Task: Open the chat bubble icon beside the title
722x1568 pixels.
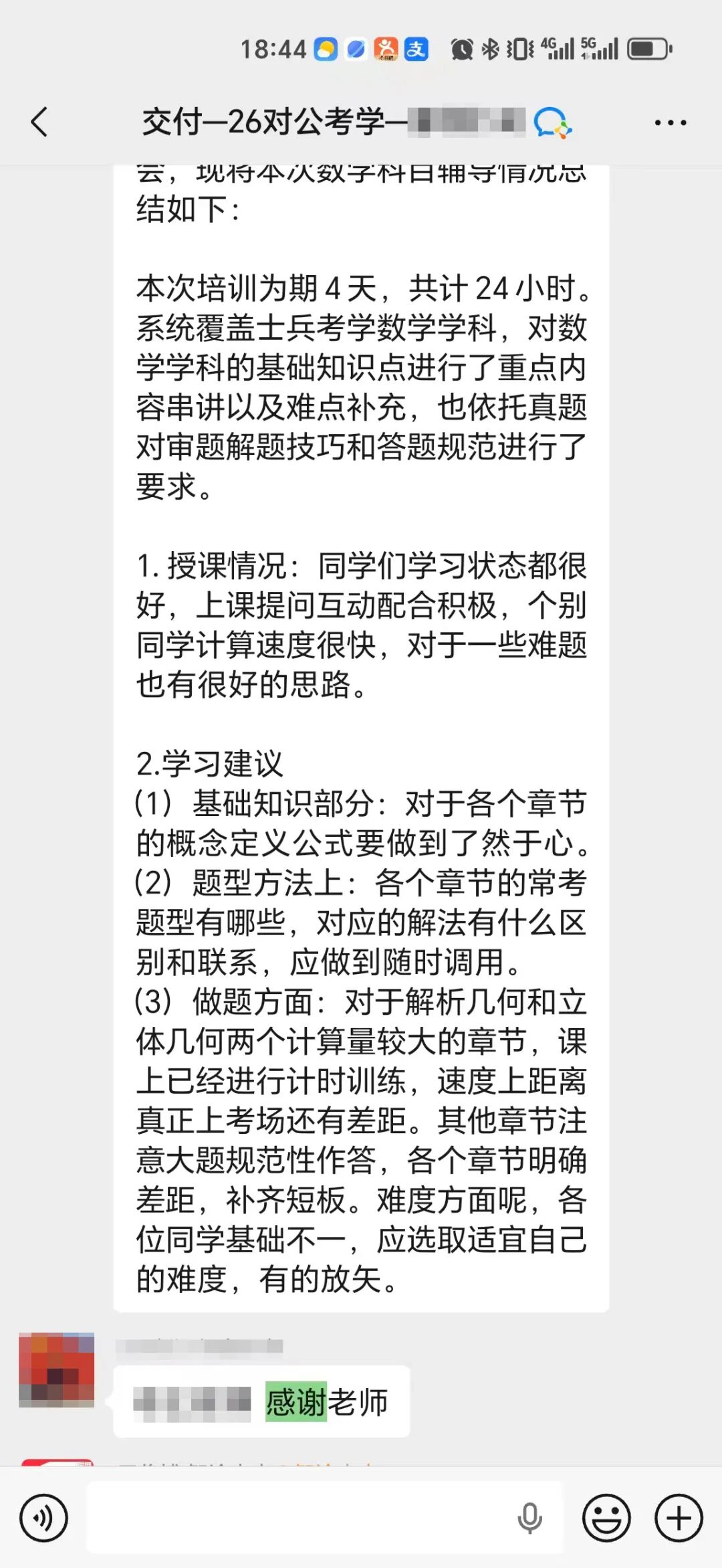Action: point(553,123)
